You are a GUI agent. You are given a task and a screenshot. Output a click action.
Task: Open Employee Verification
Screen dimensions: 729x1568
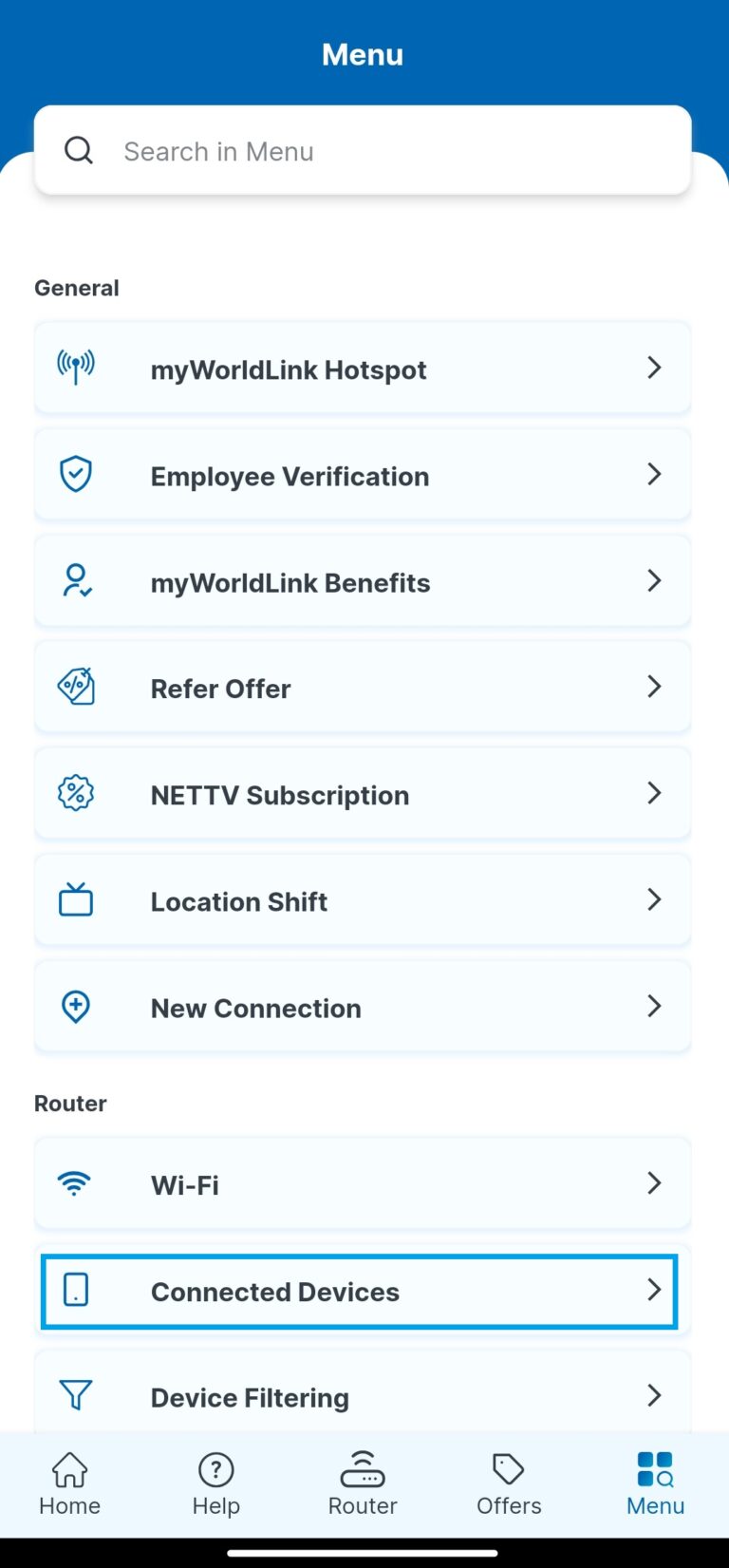[x=363, y=474]
